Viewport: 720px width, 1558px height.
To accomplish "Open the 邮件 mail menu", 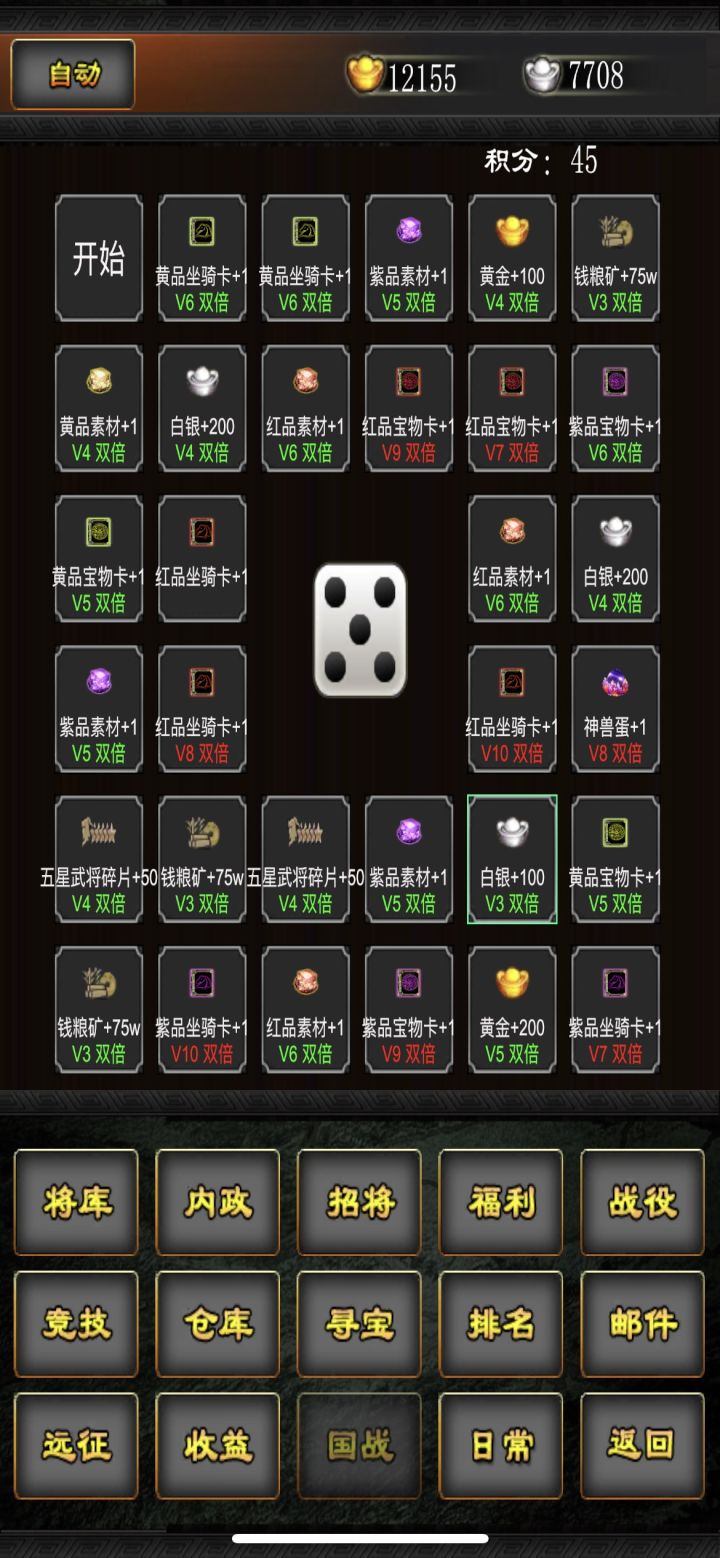I will [x=642, y=1323].
